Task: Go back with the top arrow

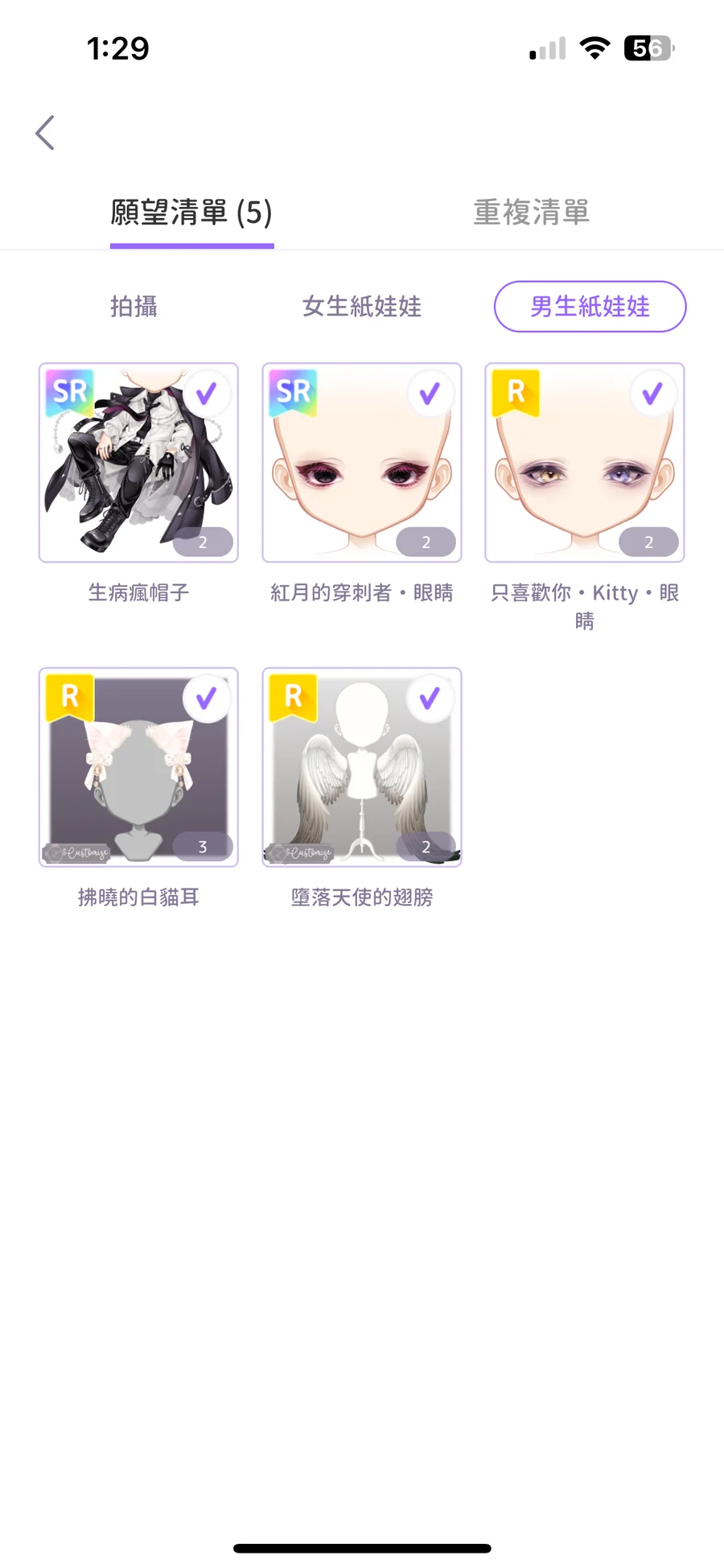Action: 45,133
